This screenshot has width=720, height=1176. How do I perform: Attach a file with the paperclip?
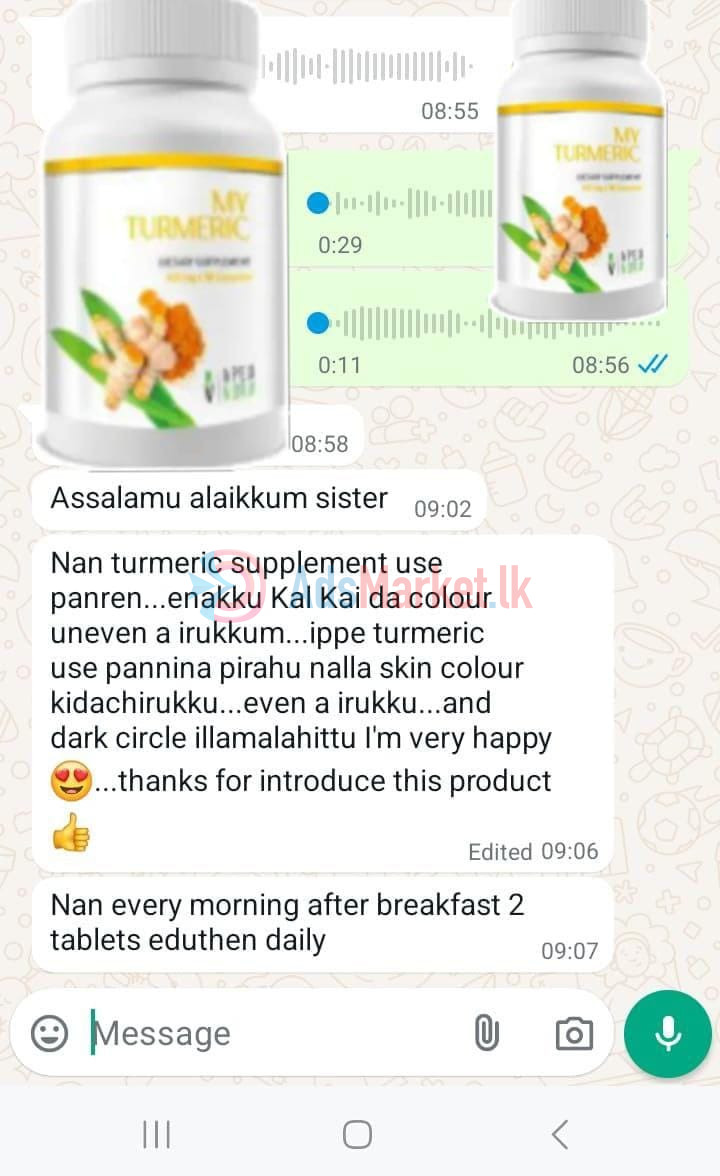point(486,1033)
